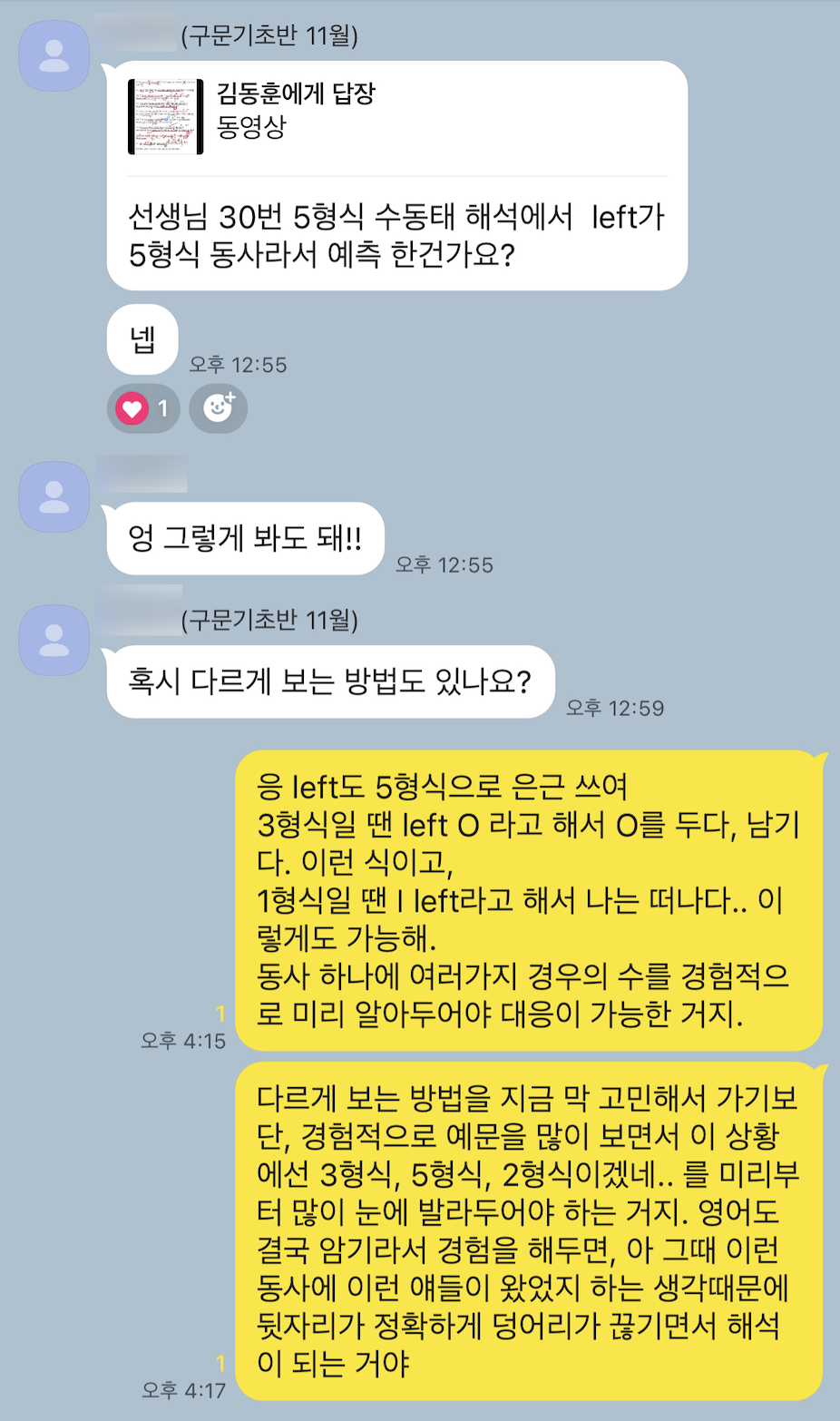Open the profile avatar beside 엉 그렇게 봐도 돼!!
Viewport: 840px width, 1421px height.
(x=54, y=495)
